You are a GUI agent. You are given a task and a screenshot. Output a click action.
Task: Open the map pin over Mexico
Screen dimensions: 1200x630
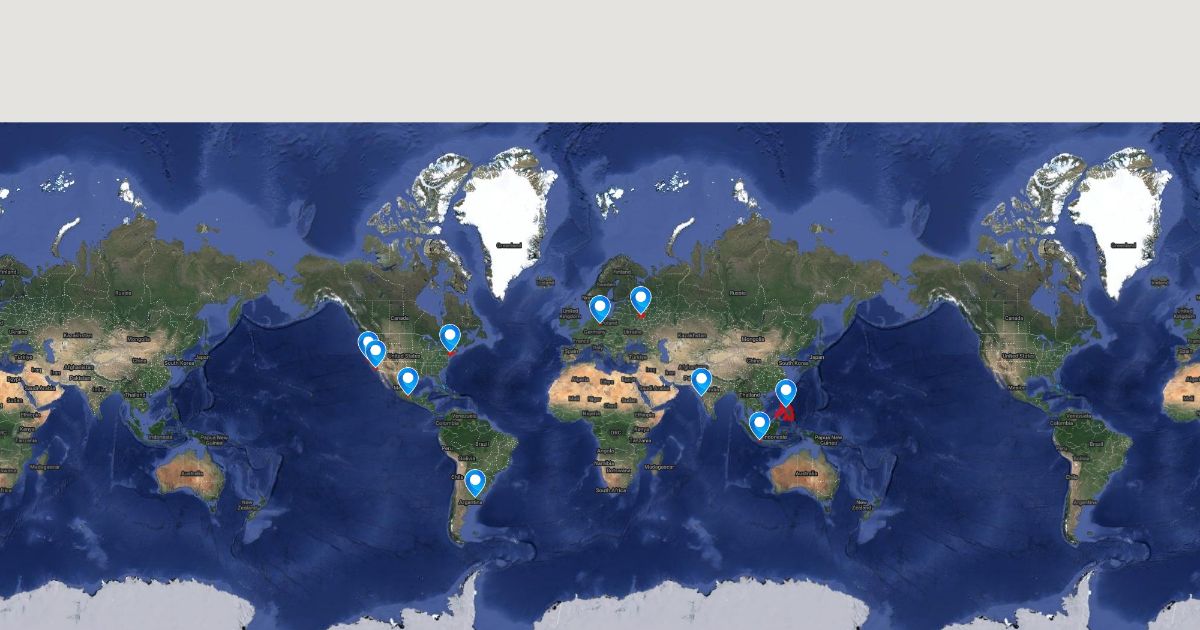point(408,380)
